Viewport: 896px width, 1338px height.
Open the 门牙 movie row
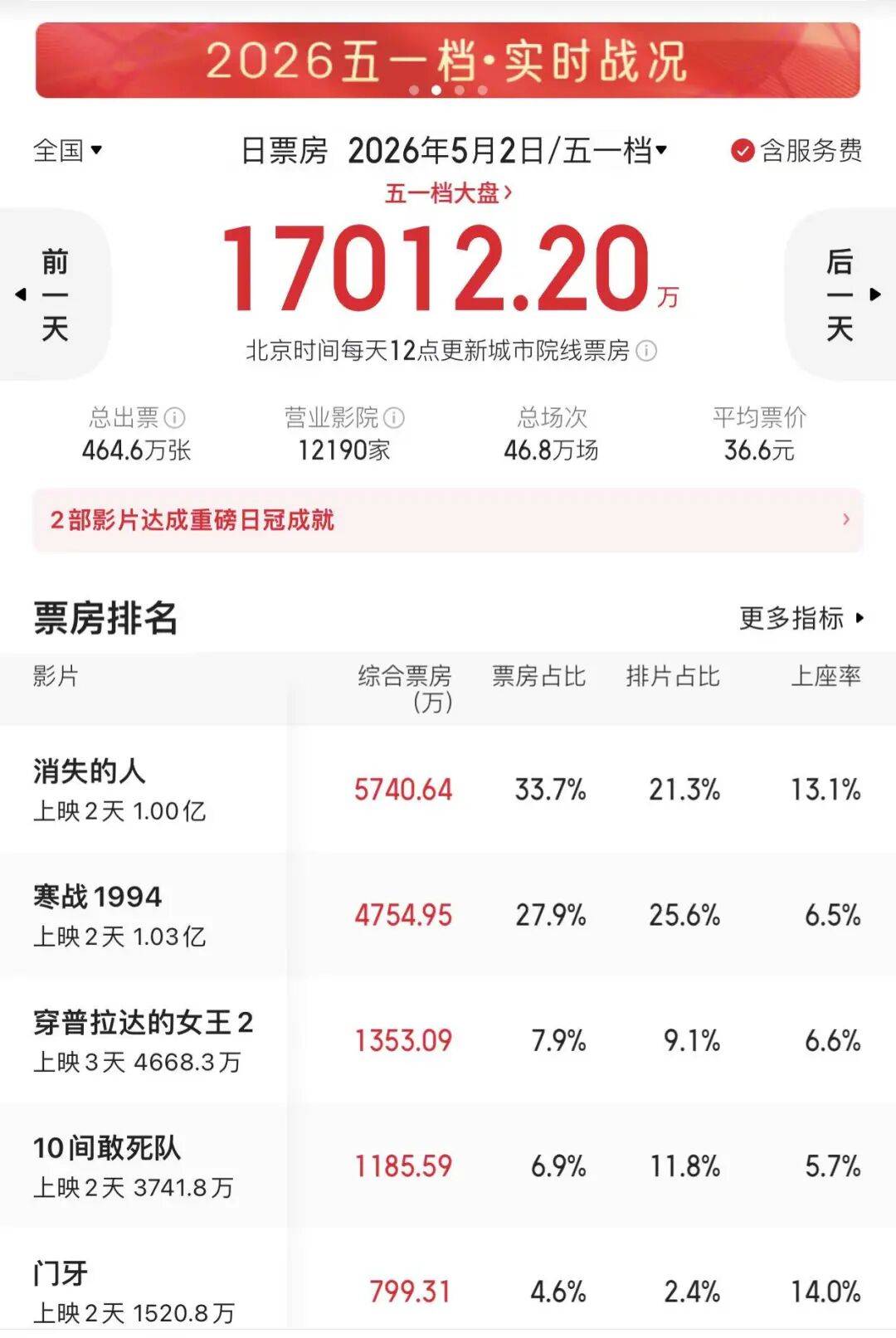pyautogui.click(x=448, y=1283)
